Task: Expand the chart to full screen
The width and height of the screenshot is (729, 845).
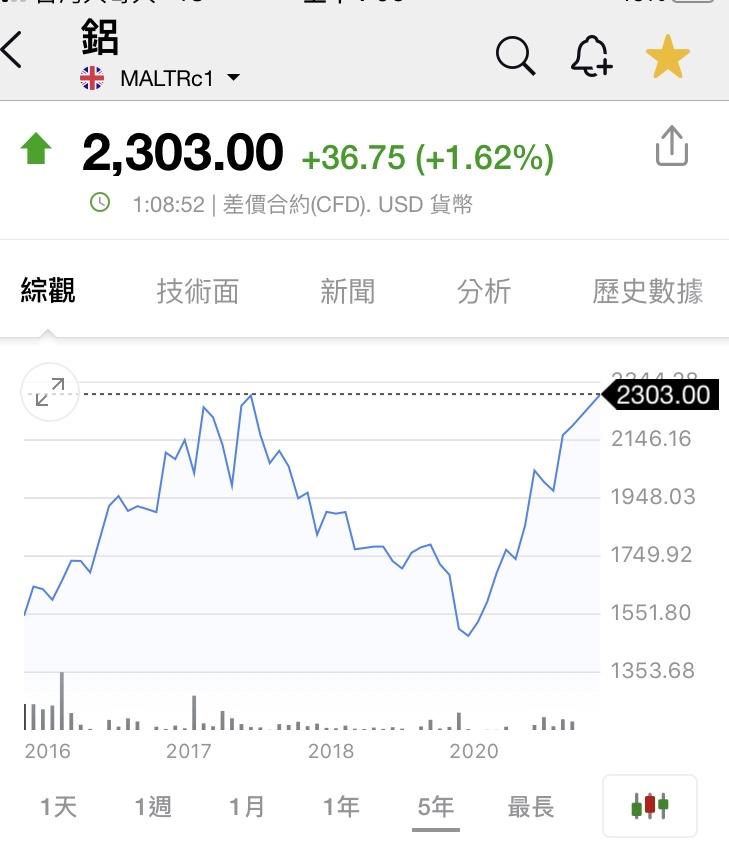Action: point(50,392)
